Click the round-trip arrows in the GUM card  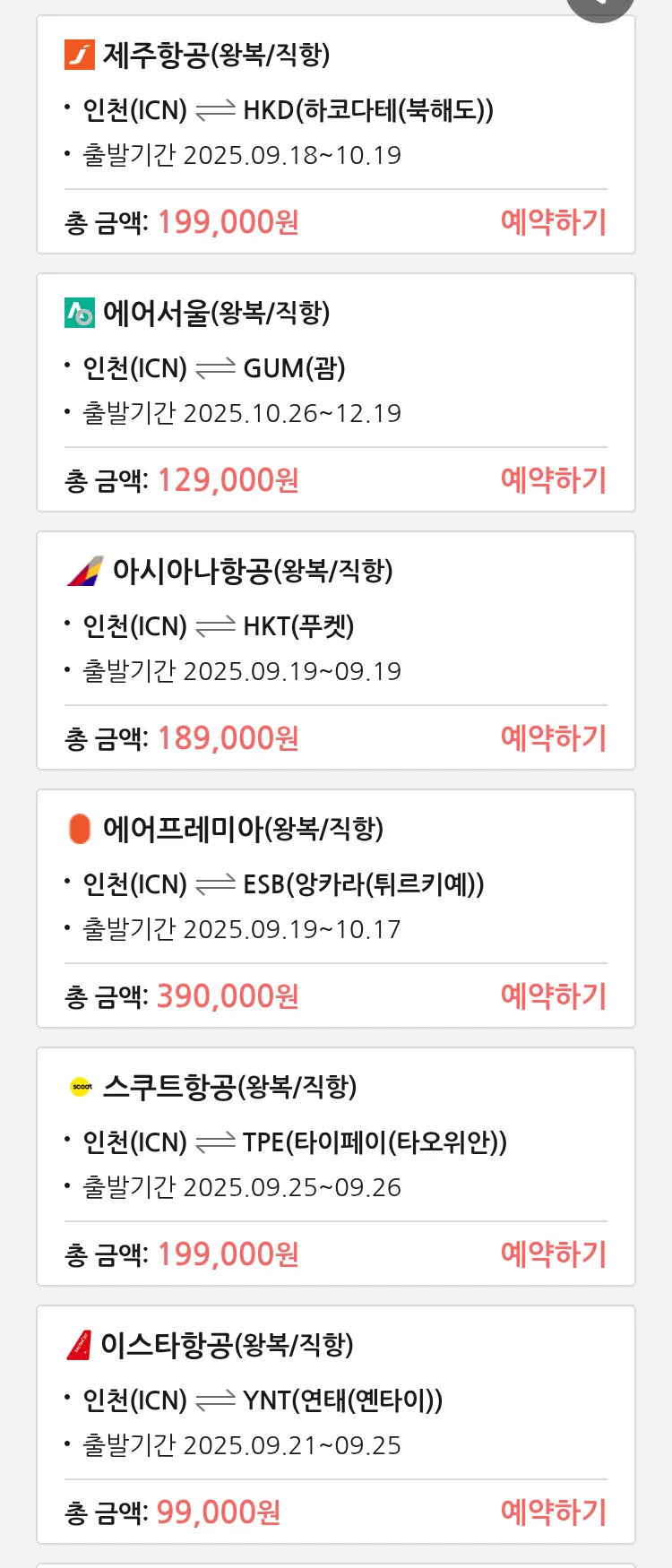215,367
